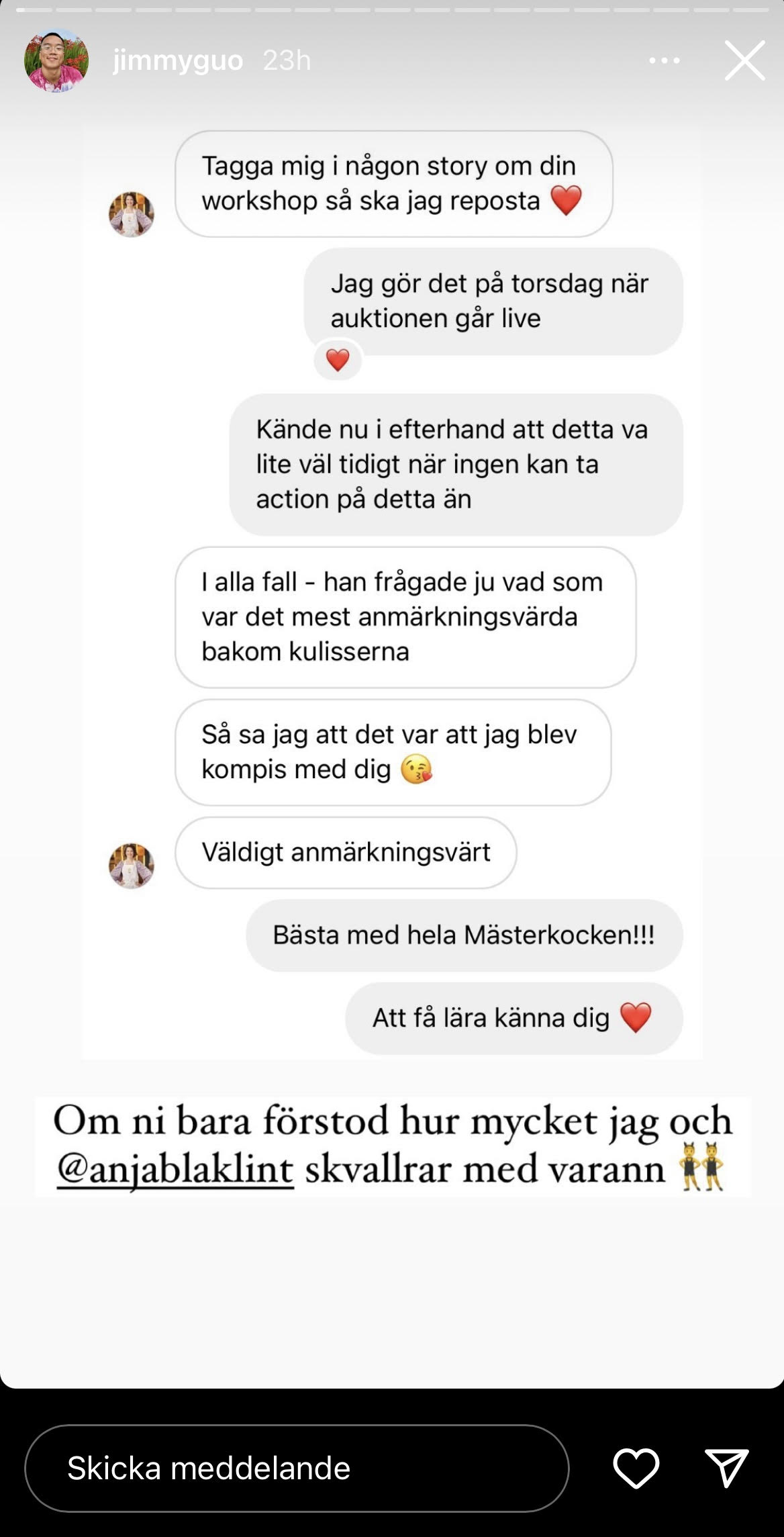Open the three-dot story options menu
This screenshot has width=784, height=1537.
[664, 60]
